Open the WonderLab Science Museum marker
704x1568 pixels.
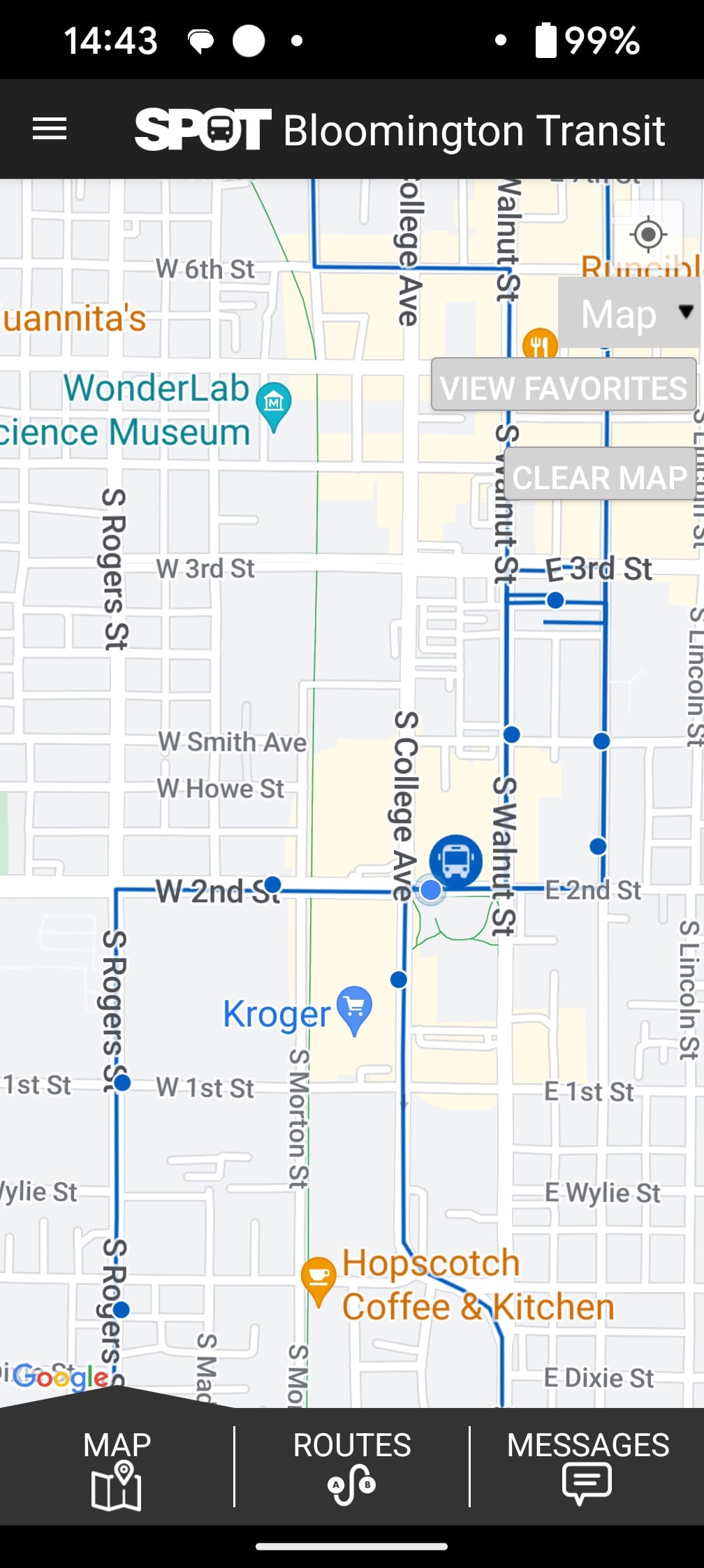(x=274, y=404)
